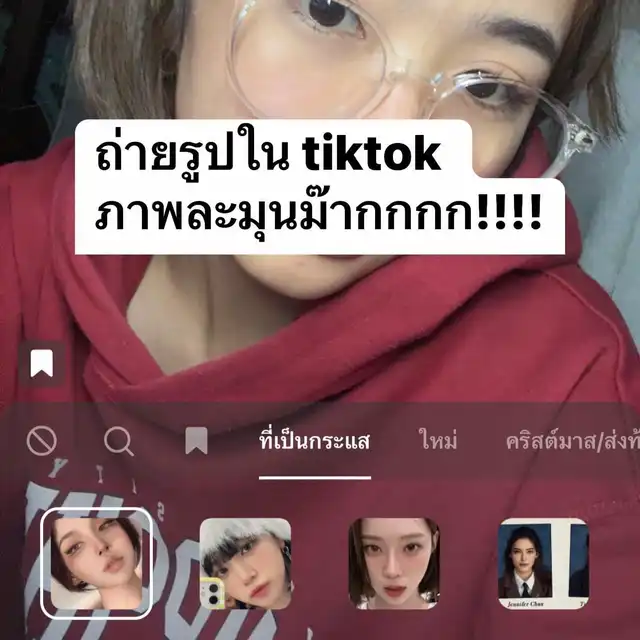Apply the long-haired makeup face effect
Screen dimensions: 640x640
click(x=393, y=563)
